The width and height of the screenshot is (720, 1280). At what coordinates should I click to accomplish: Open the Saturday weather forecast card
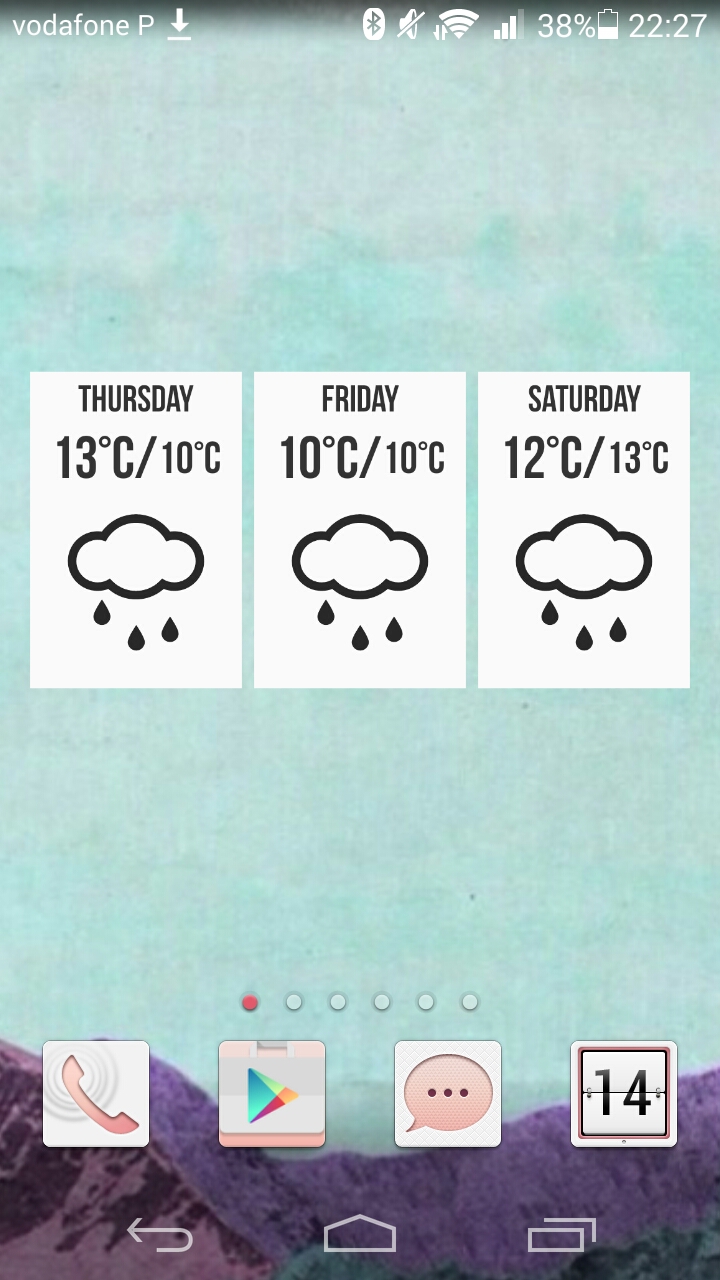click(584, 530)
